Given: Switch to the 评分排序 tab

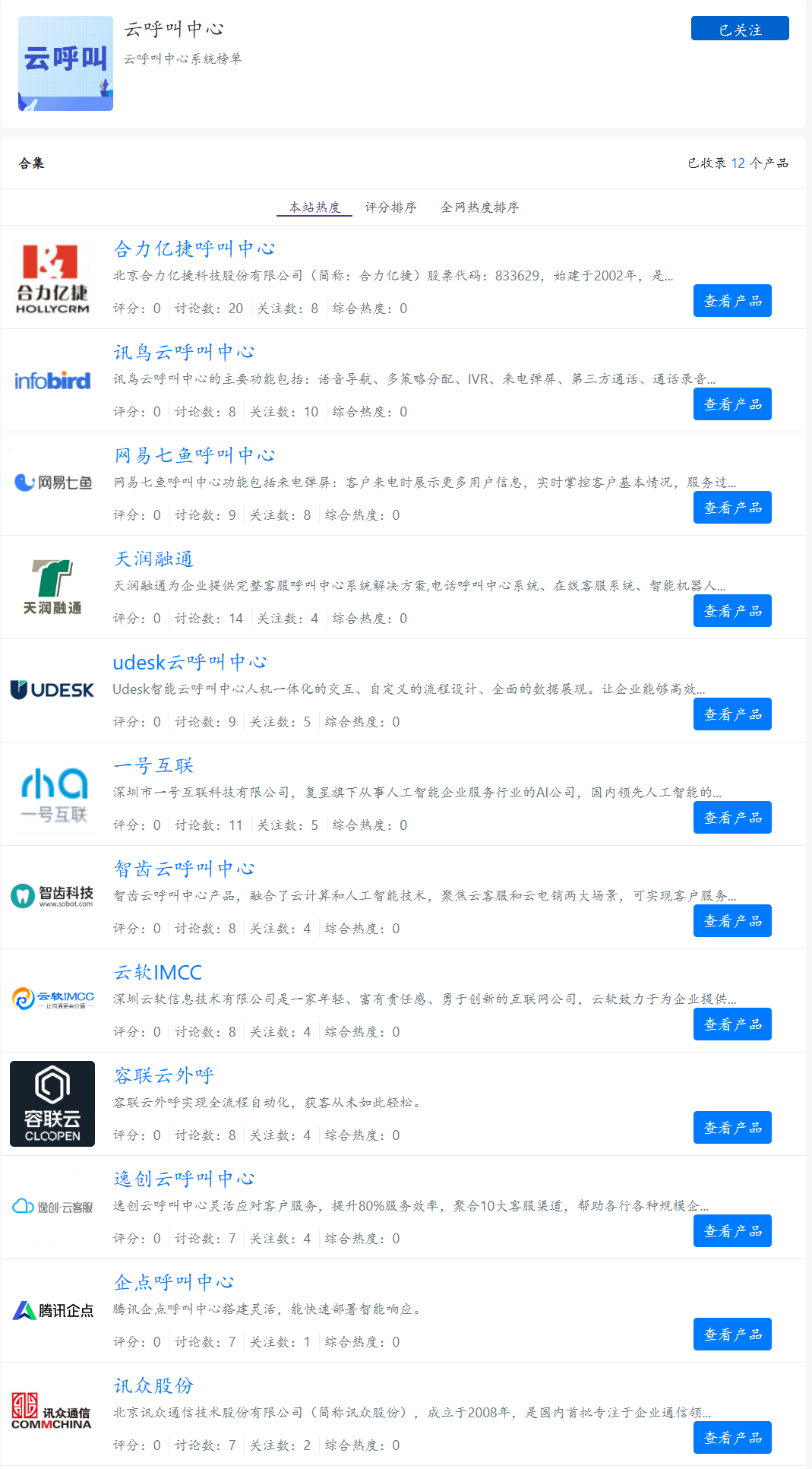Looking at the screenshot, I should (x=390, y=207).
